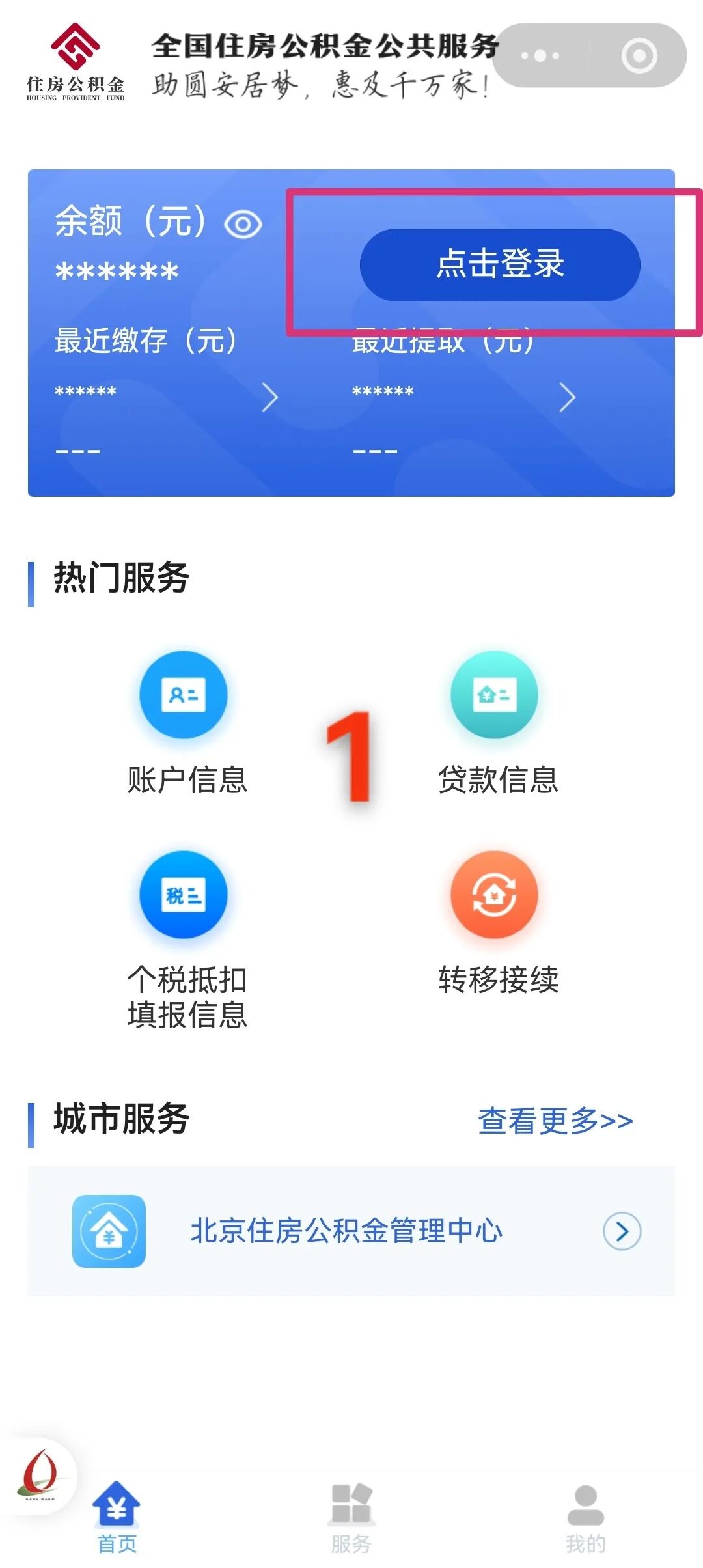Image resolution: width=703 pixels, height=1568 pixels.
Task: Open 最近提取 withdrawal details
Action: coord(567,397)
